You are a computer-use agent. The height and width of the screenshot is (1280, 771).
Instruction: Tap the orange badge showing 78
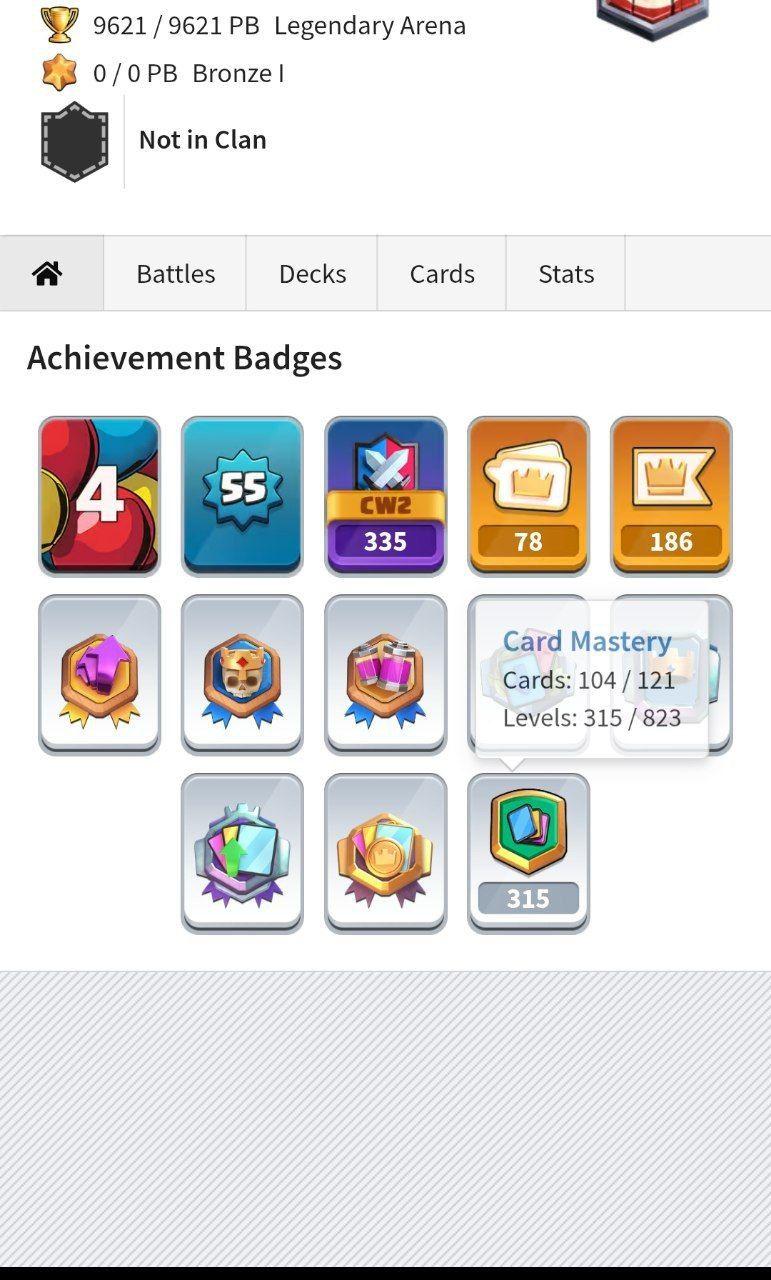point(528,496)
